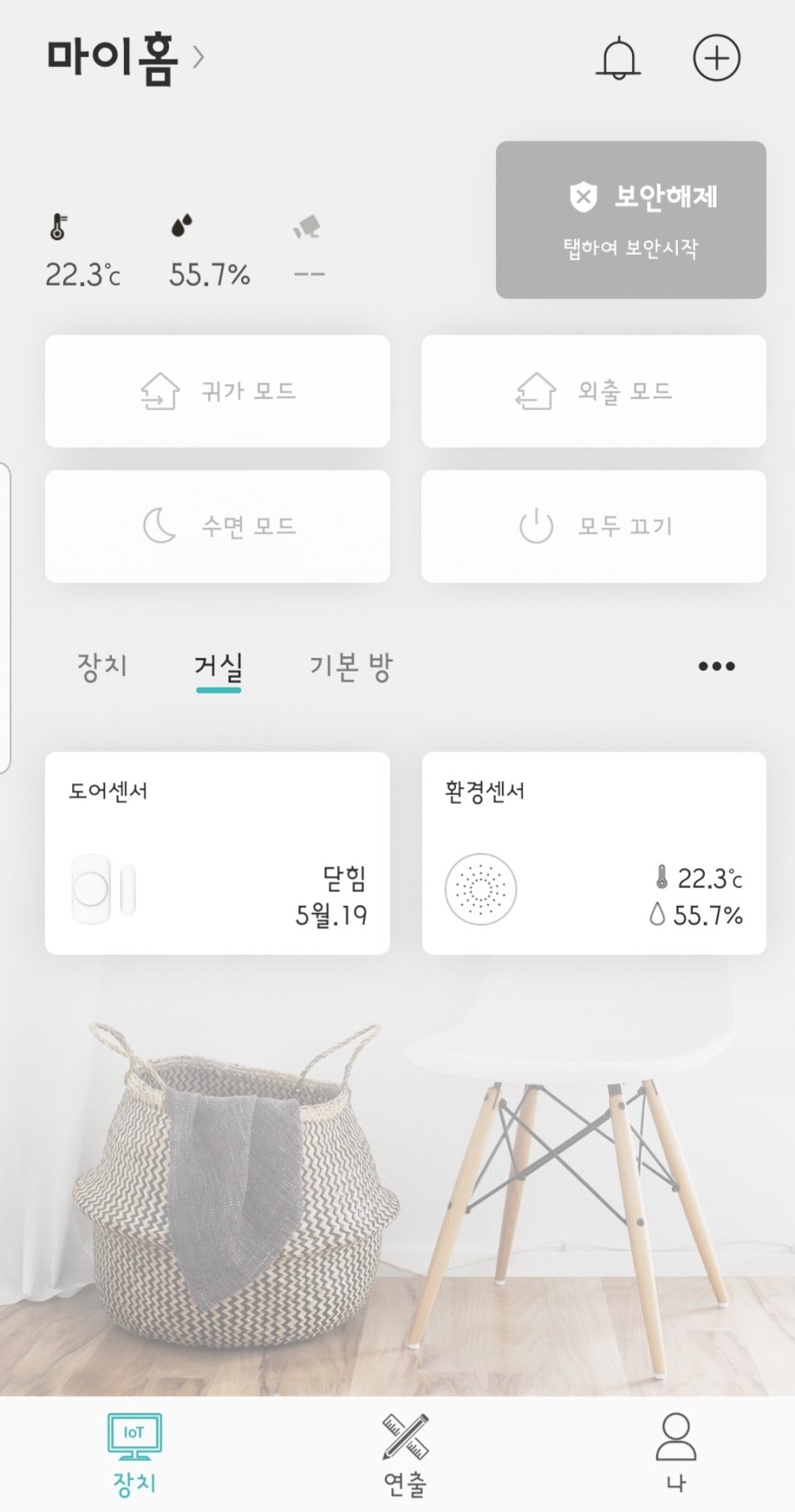Tap 모두 끄기 to turn everything off
This screenshot has height=1512, width=795.
[x=594, y=526]
